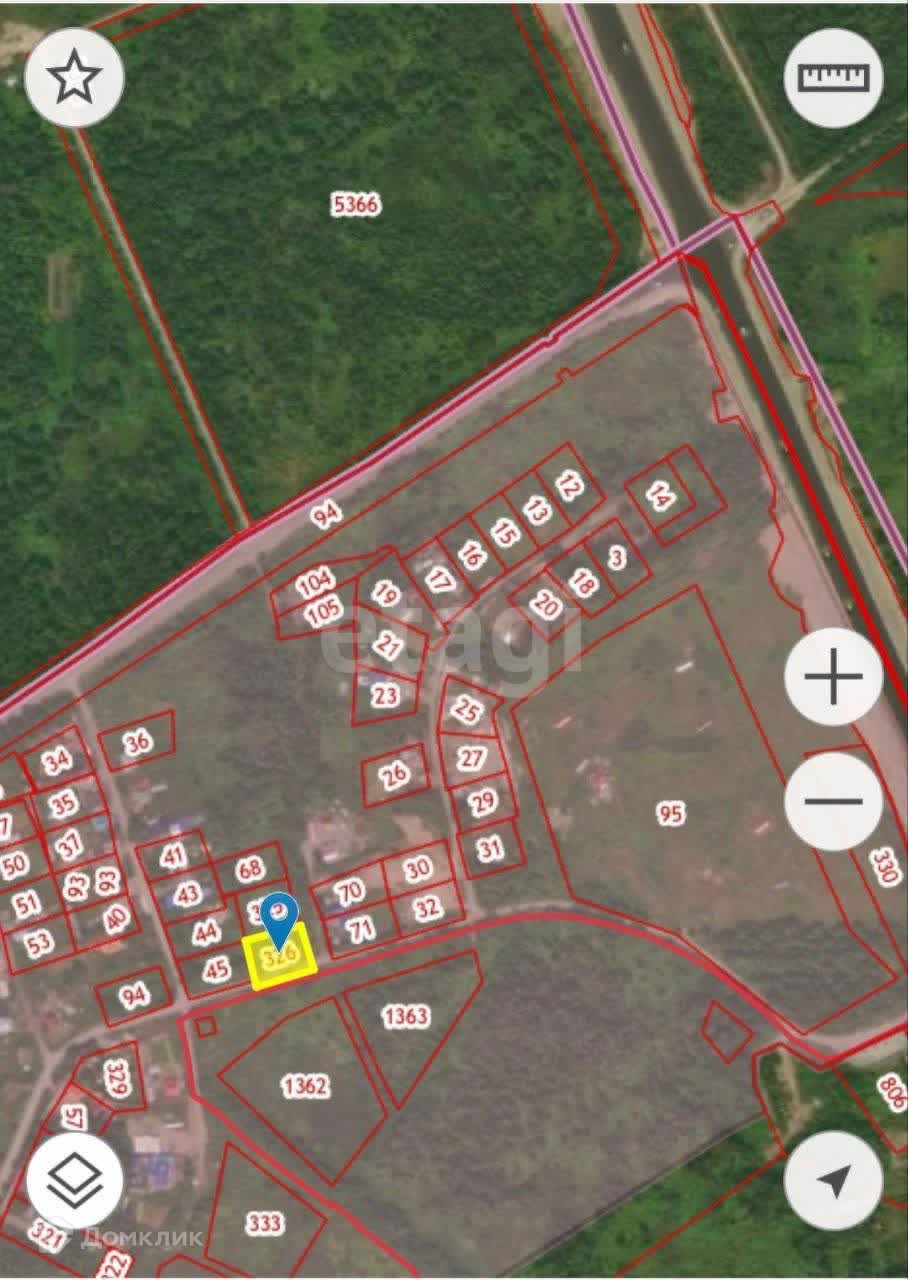
Task: Add this location to favorites with the star
Action: [74, 78]
